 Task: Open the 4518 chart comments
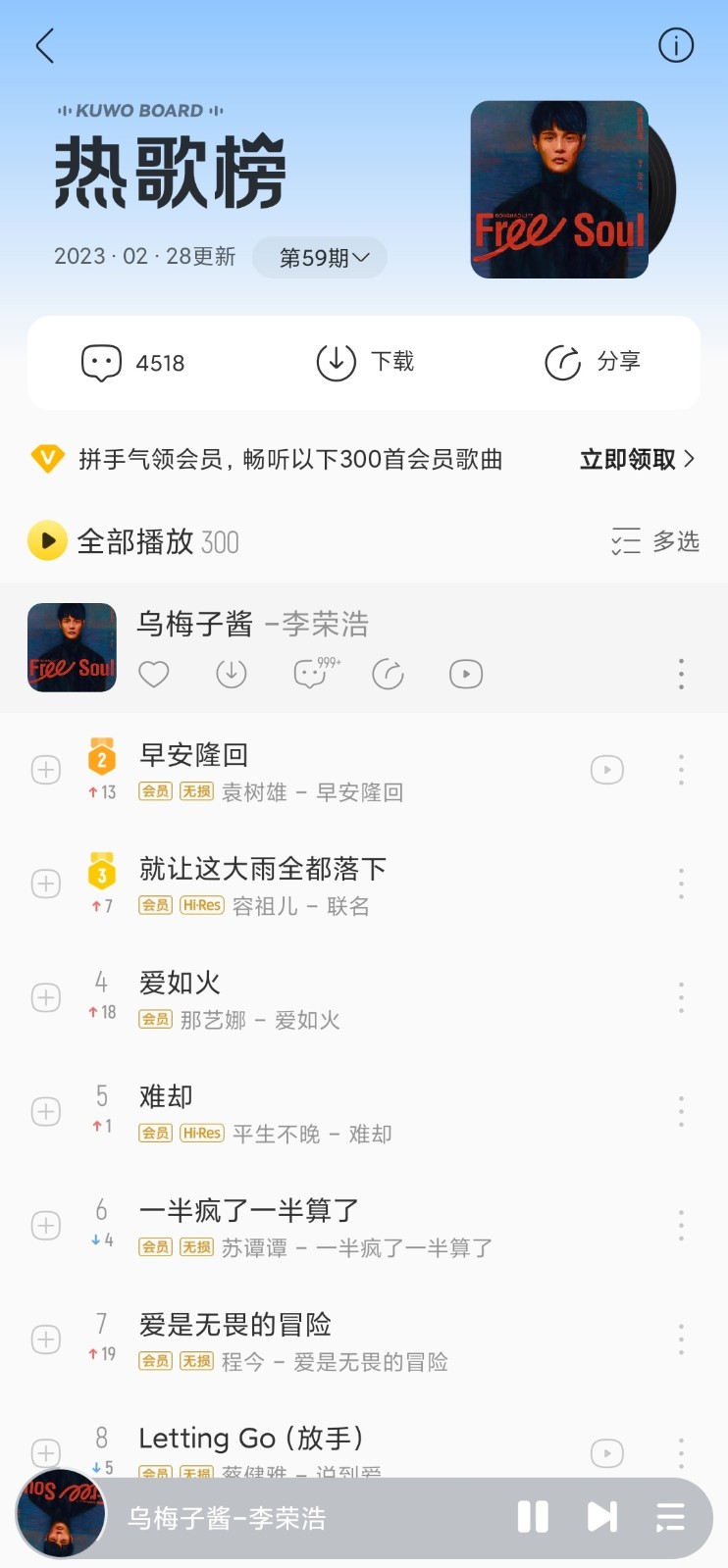point(132,363)
